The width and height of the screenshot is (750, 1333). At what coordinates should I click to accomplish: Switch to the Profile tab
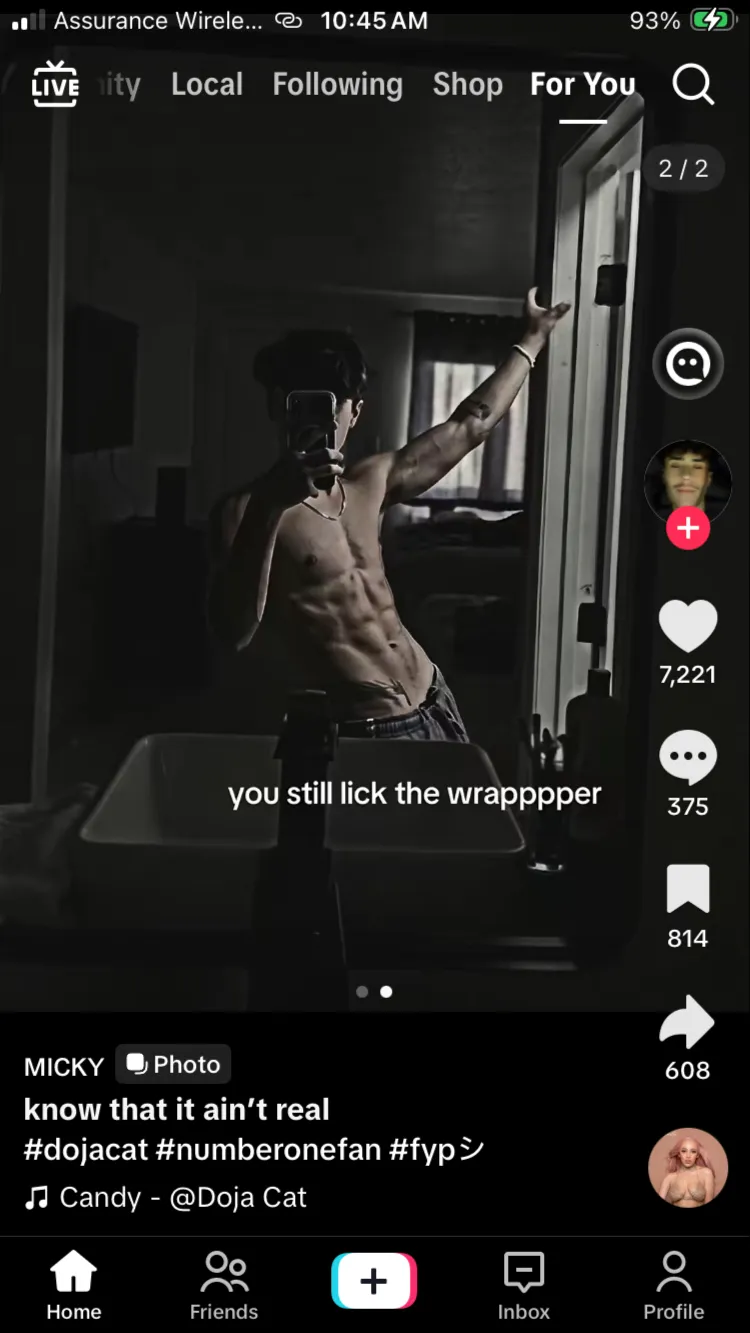(674, 1286)
